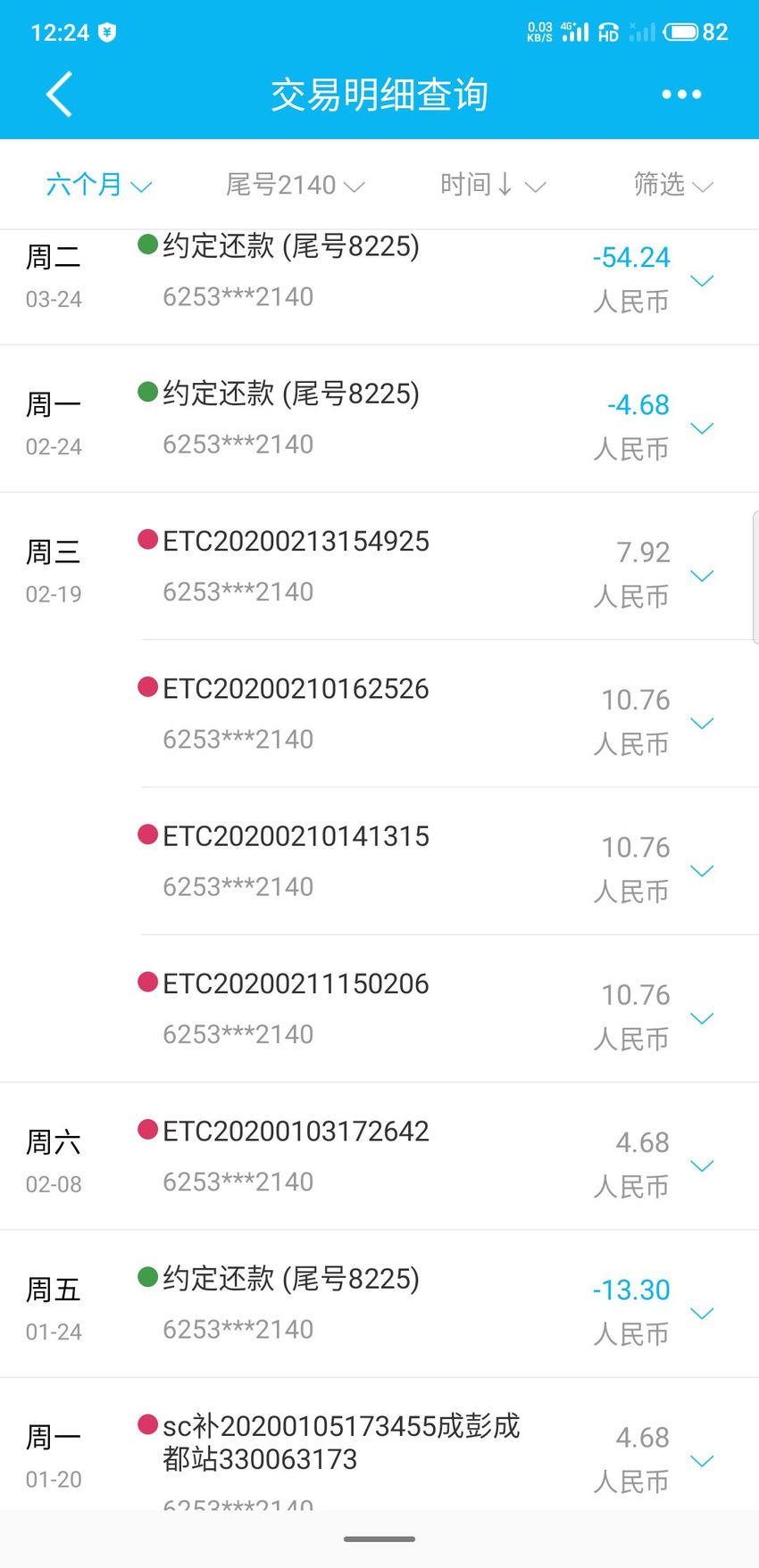Go back using the top-left arrow

click(59, 95)
